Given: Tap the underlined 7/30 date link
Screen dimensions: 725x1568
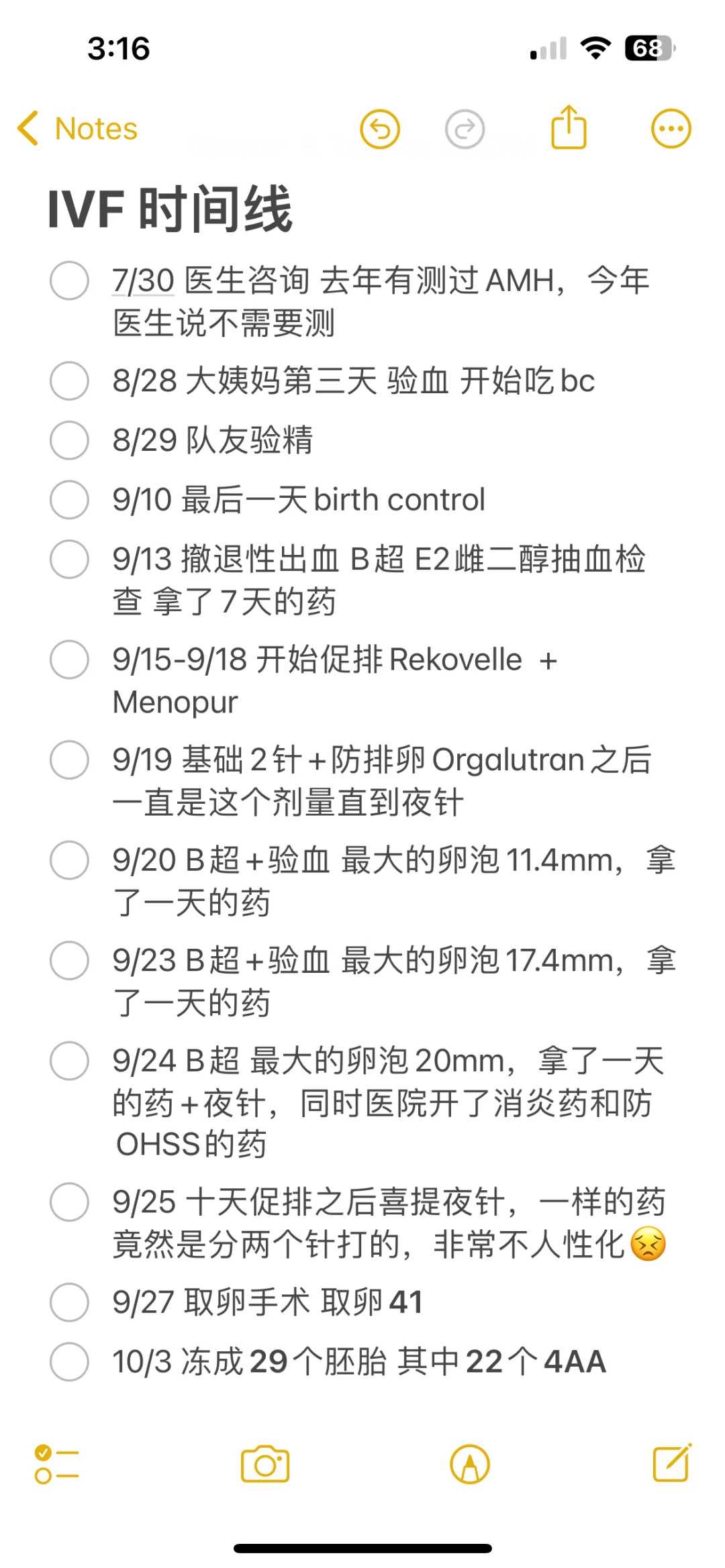Looking at the screenshot, I should 143,280.
